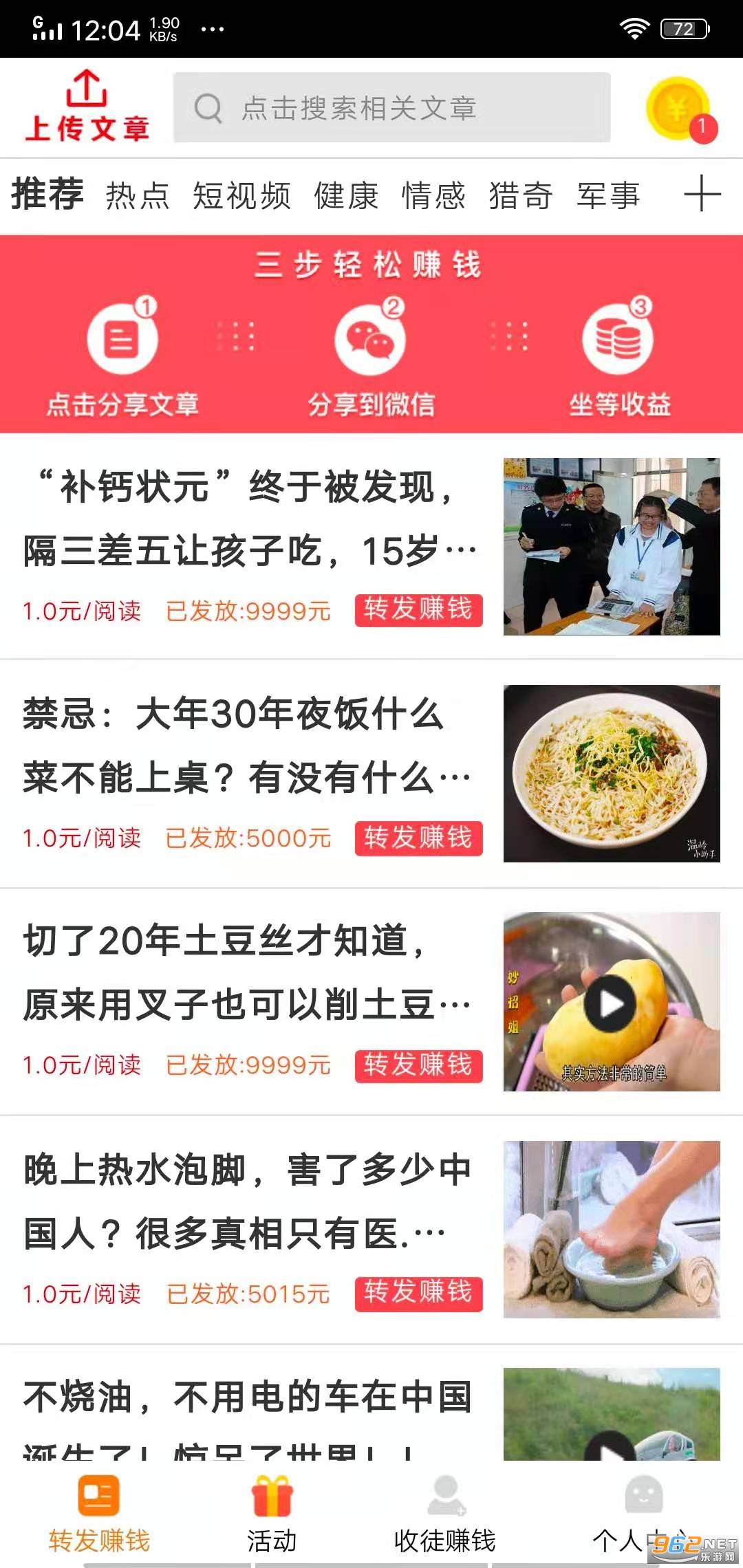
Task: Select the 健康 category tab
Action: pos(346,196)
